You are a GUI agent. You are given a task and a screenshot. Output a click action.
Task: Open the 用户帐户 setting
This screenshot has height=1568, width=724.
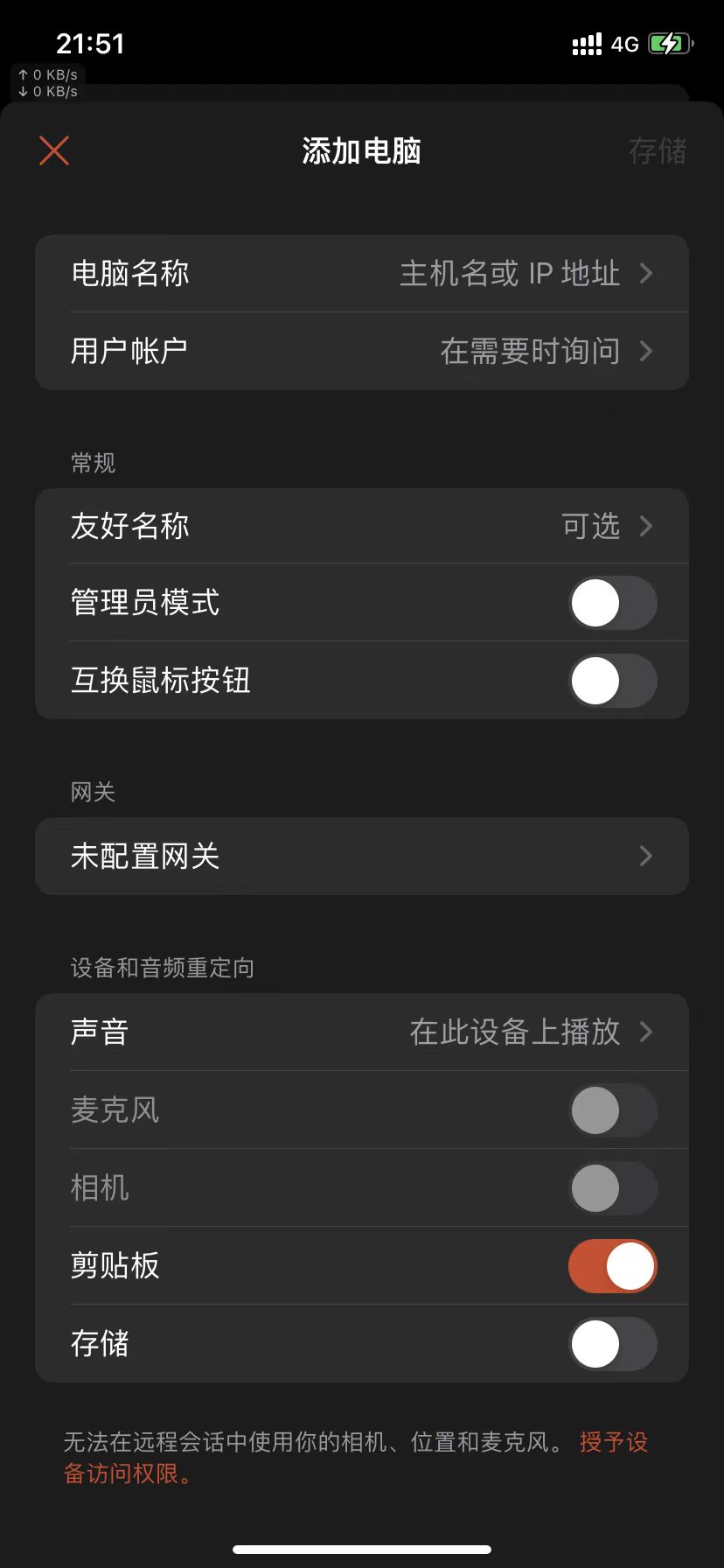362,351
